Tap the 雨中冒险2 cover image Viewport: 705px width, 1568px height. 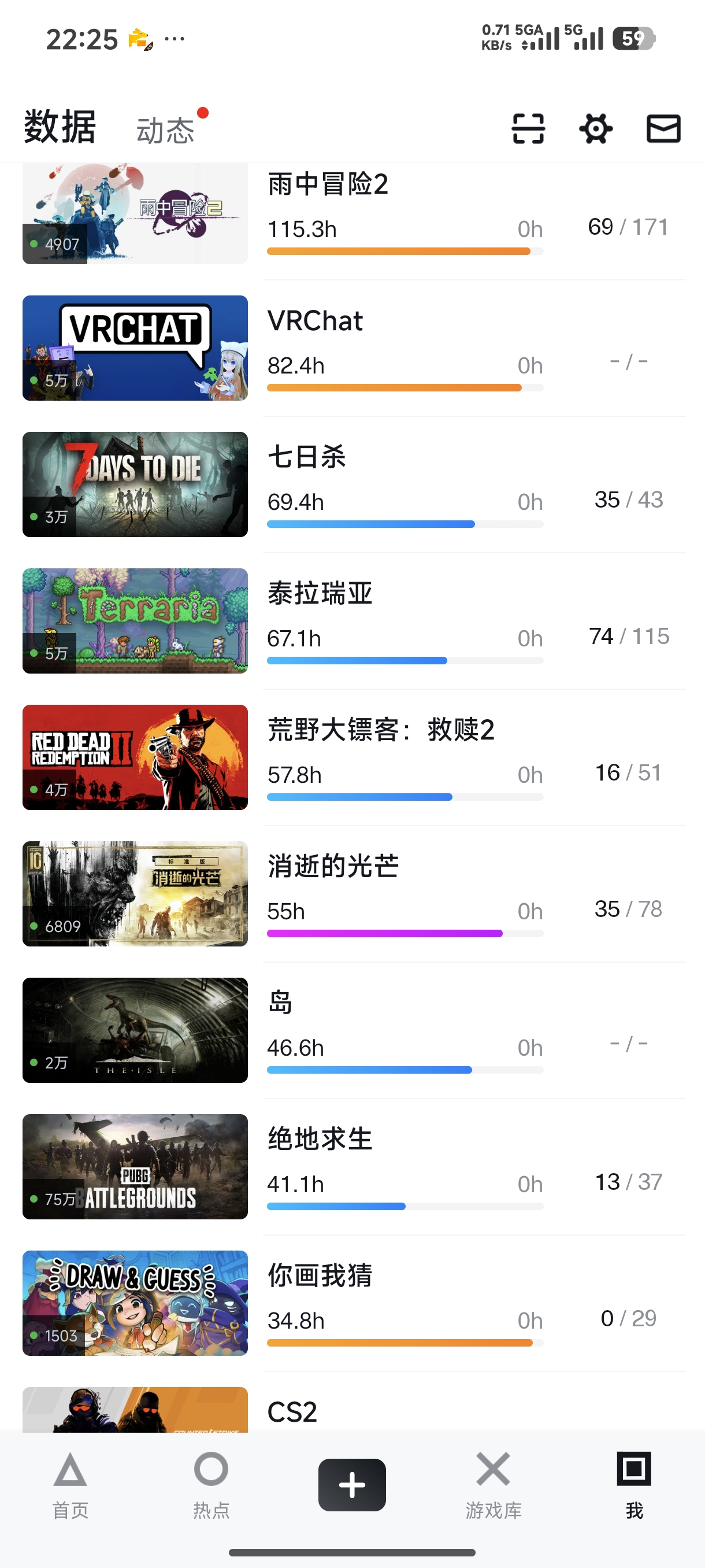135,214
